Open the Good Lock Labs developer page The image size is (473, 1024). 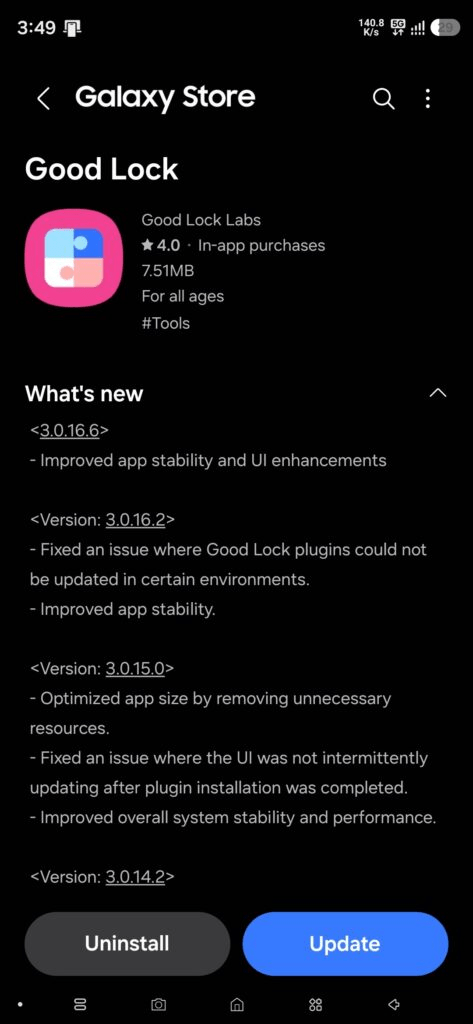(x=201, y=220)
